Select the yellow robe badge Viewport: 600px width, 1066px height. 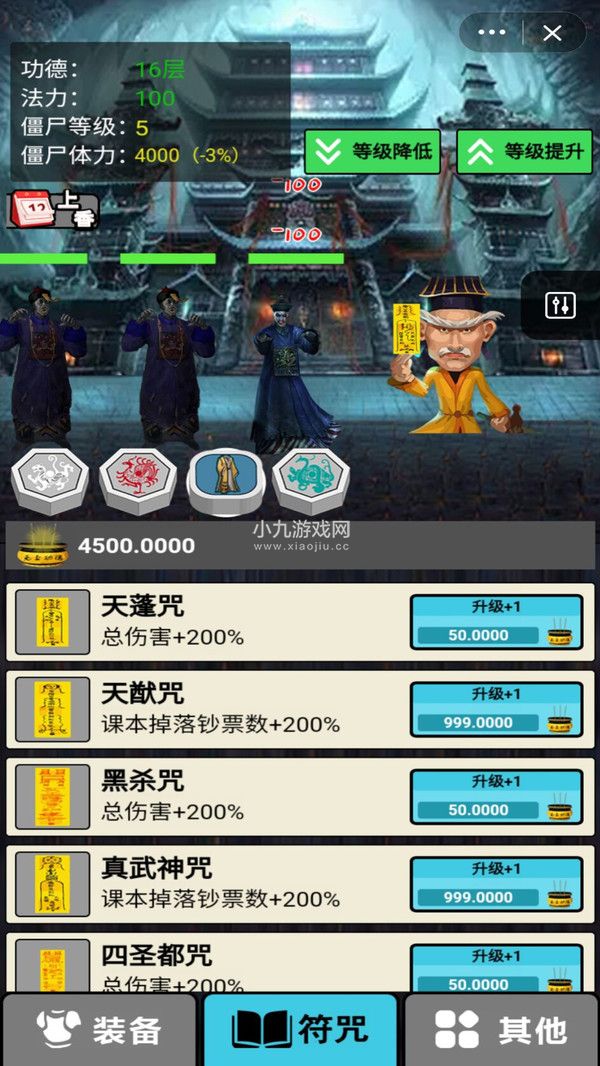(226, 481)
